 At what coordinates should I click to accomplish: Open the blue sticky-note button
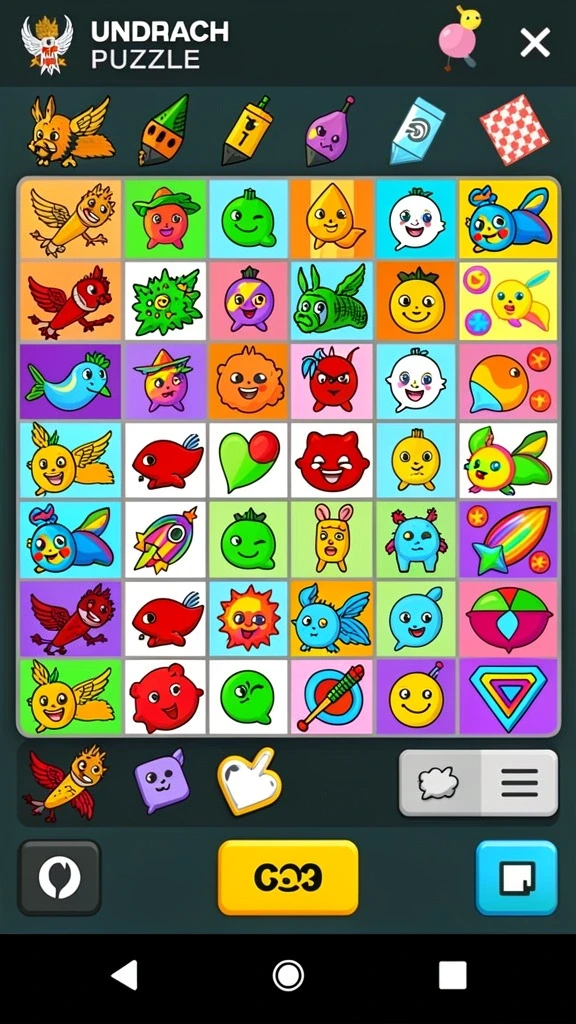pos(517,878)
